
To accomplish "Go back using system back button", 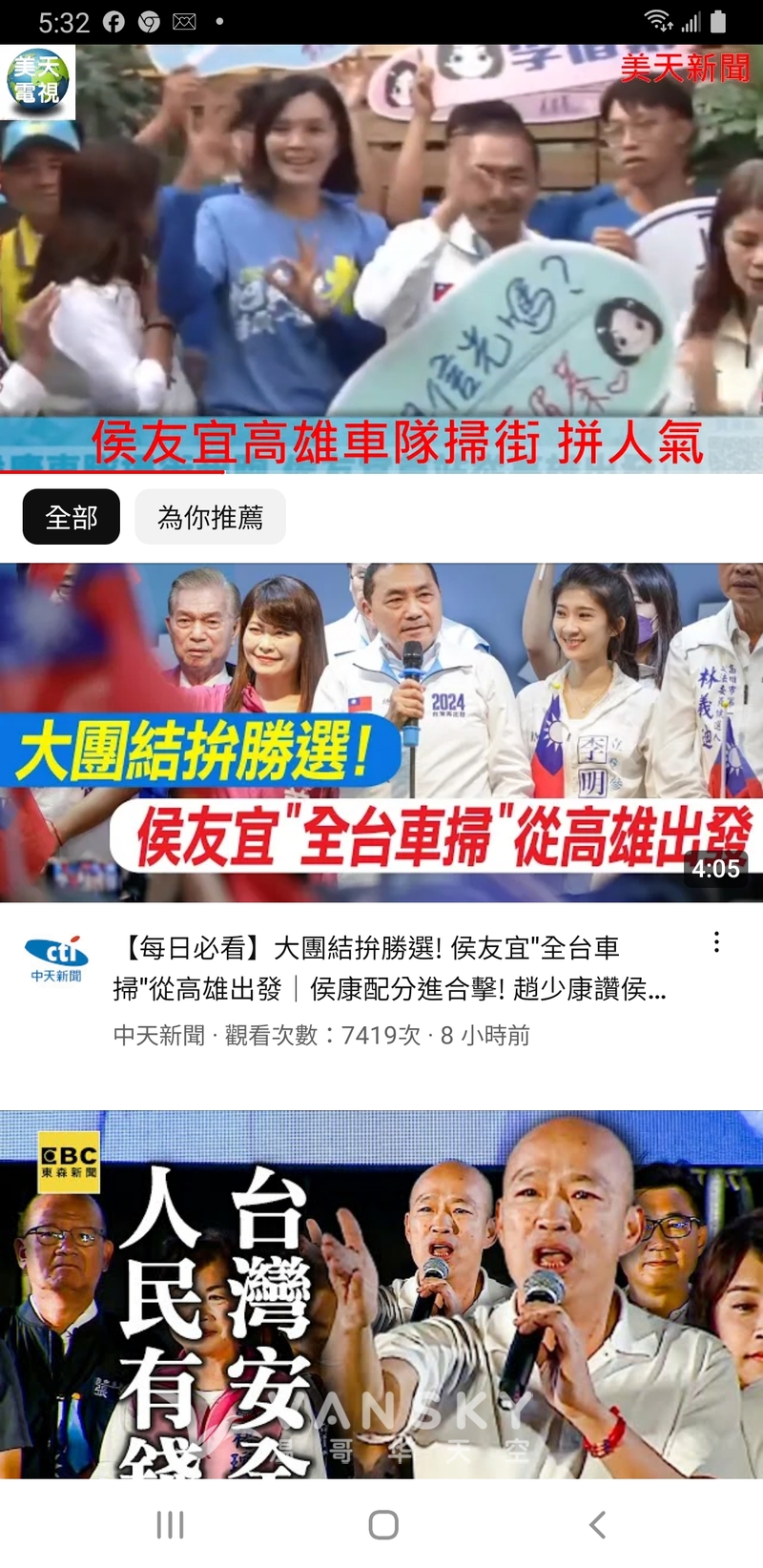I will (598, 1524).
